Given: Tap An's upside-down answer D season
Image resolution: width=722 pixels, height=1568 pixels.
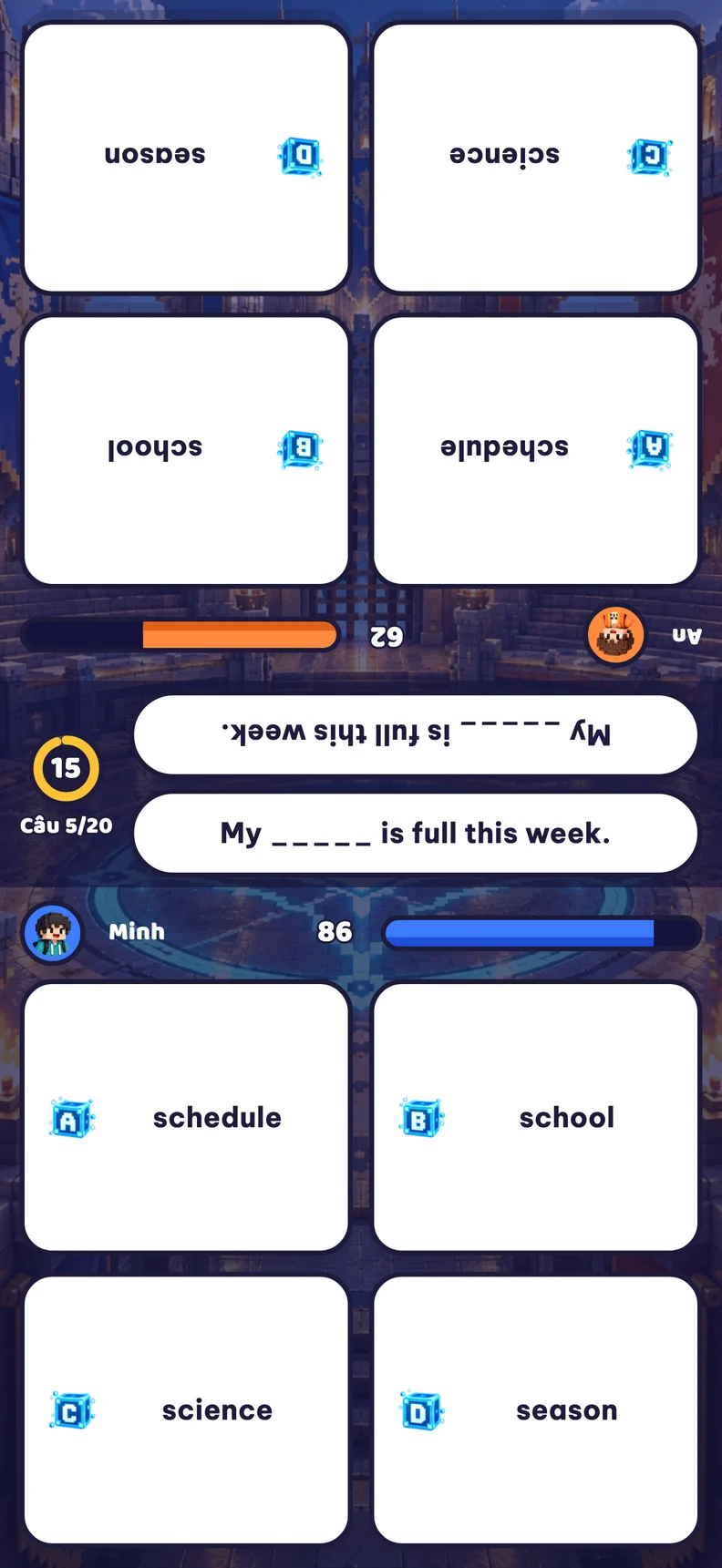Looking at the screenshot, I should (x=186, y=158).
